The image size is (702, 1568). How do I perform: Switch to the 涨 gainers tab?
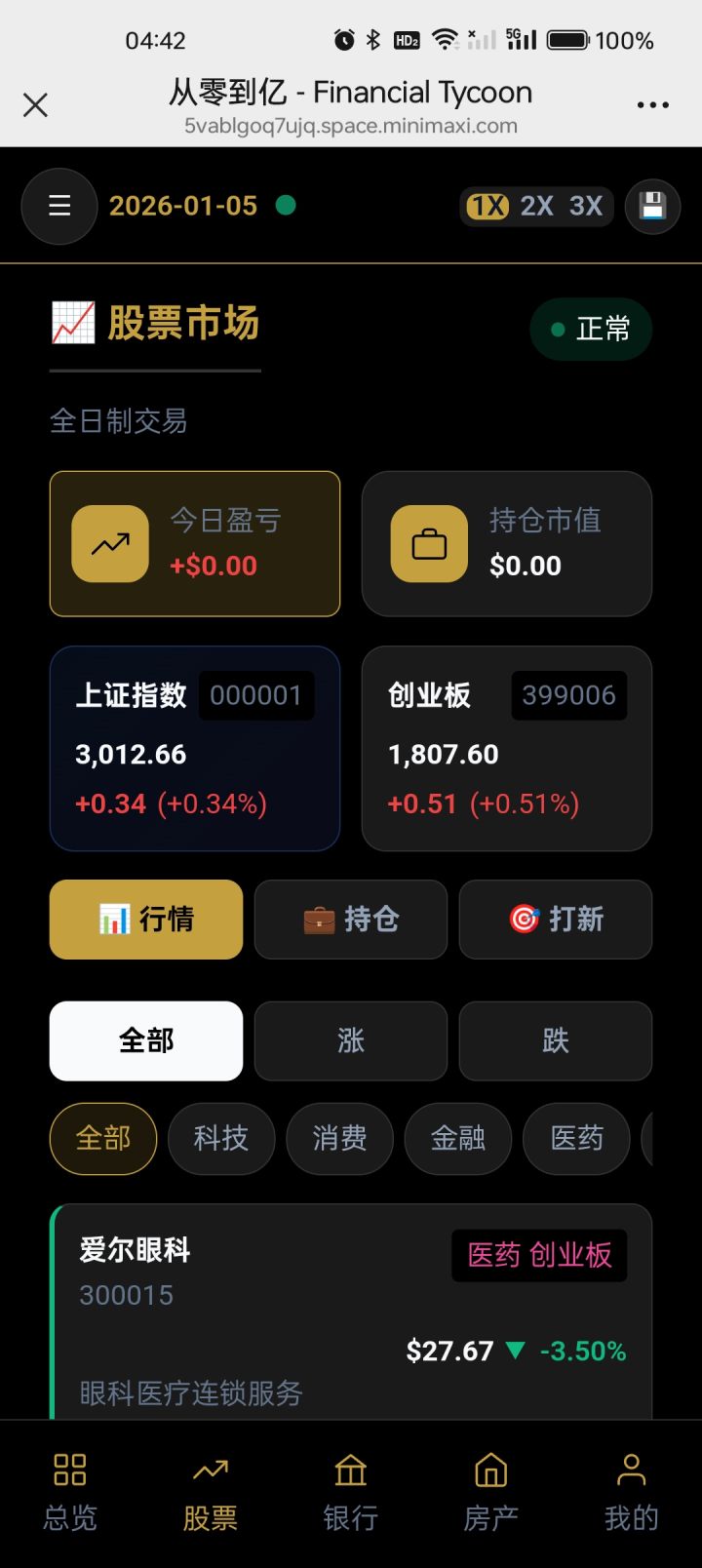(350, 1040)
